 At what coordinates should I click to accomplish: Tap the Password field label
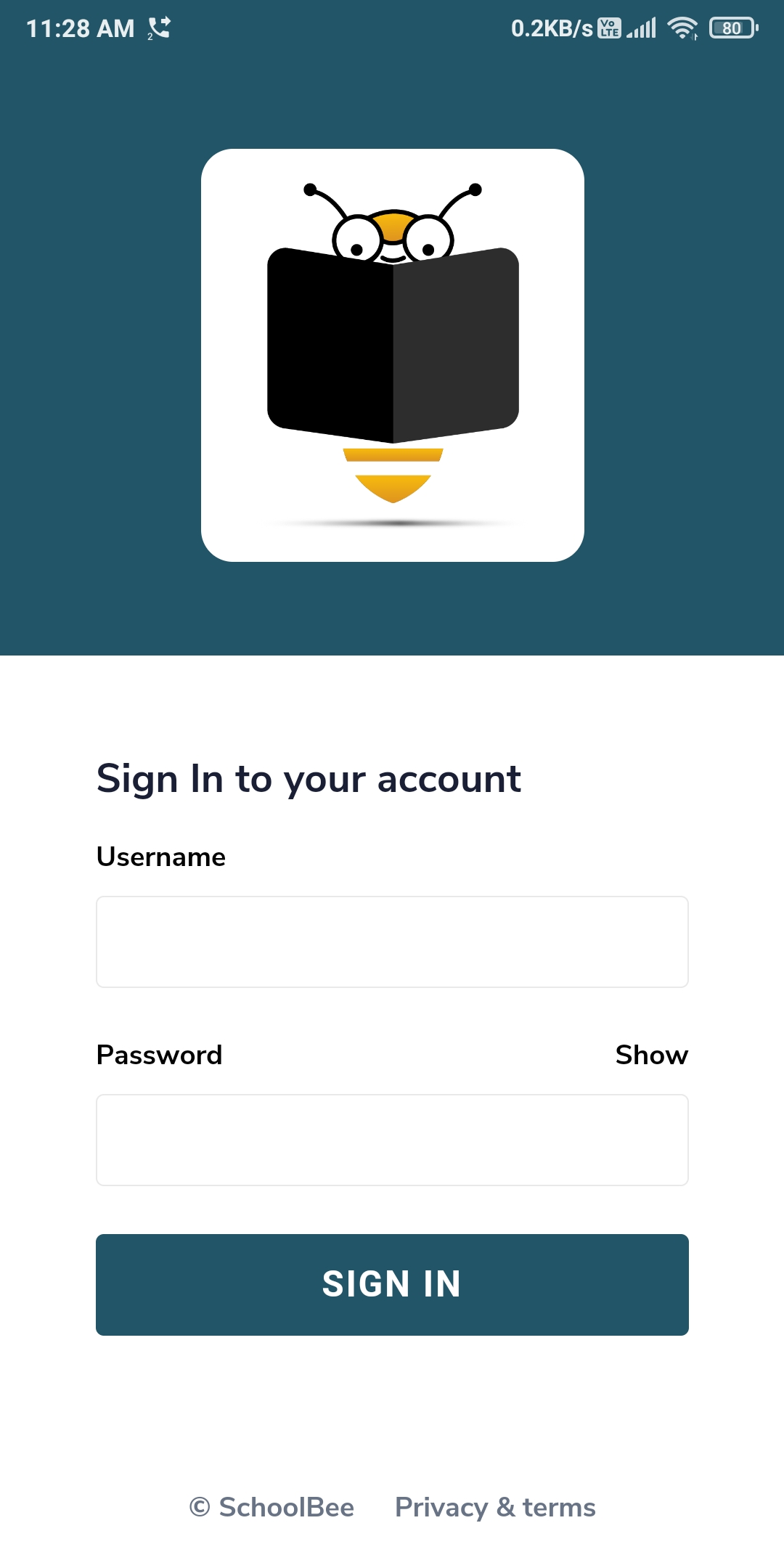click(159, 1055)
